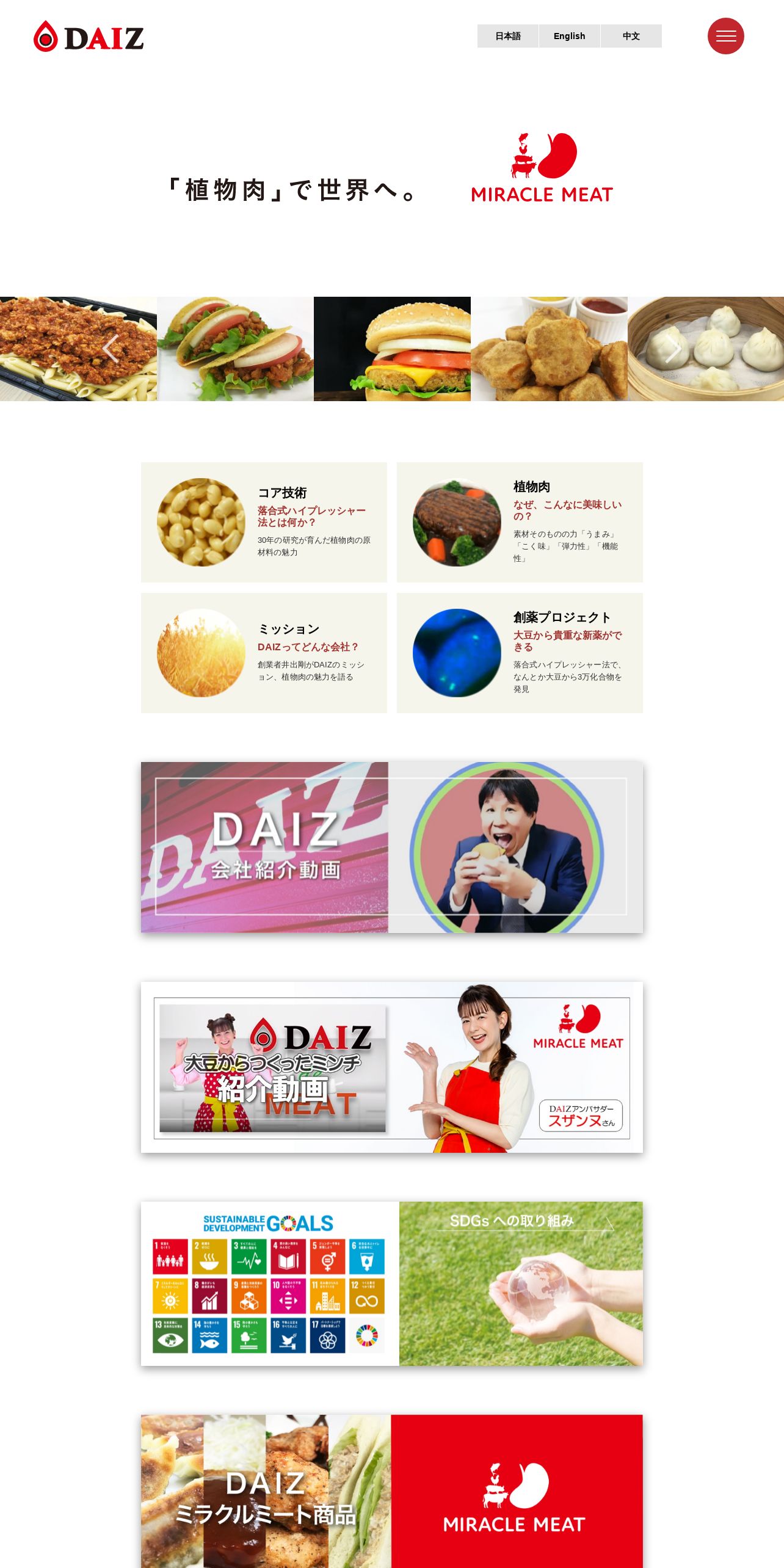Show previous slide in food carousel
This screenshot has height=1568, width=784.
coord(111,349)
